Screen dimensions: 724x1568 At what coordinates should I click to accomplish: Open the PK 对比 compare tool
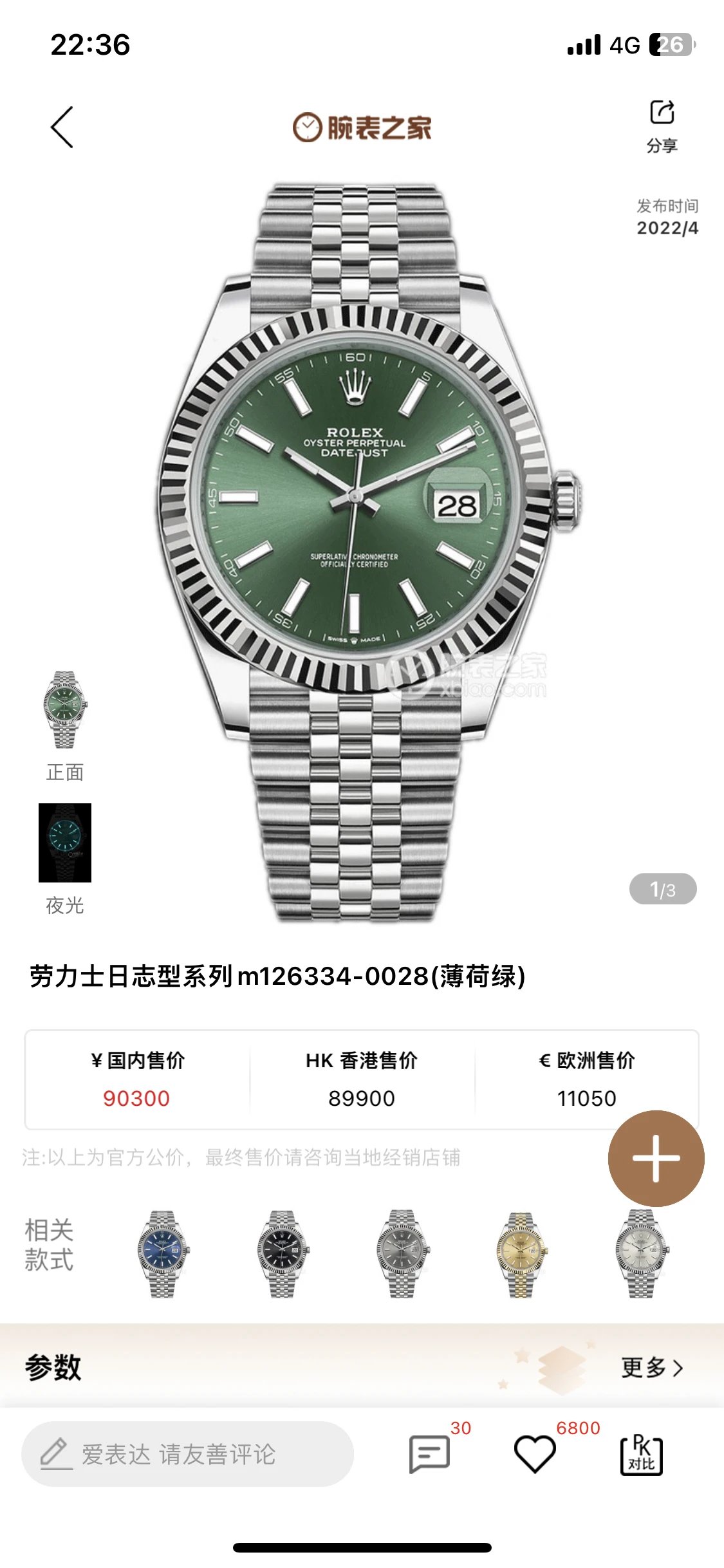641,1453
